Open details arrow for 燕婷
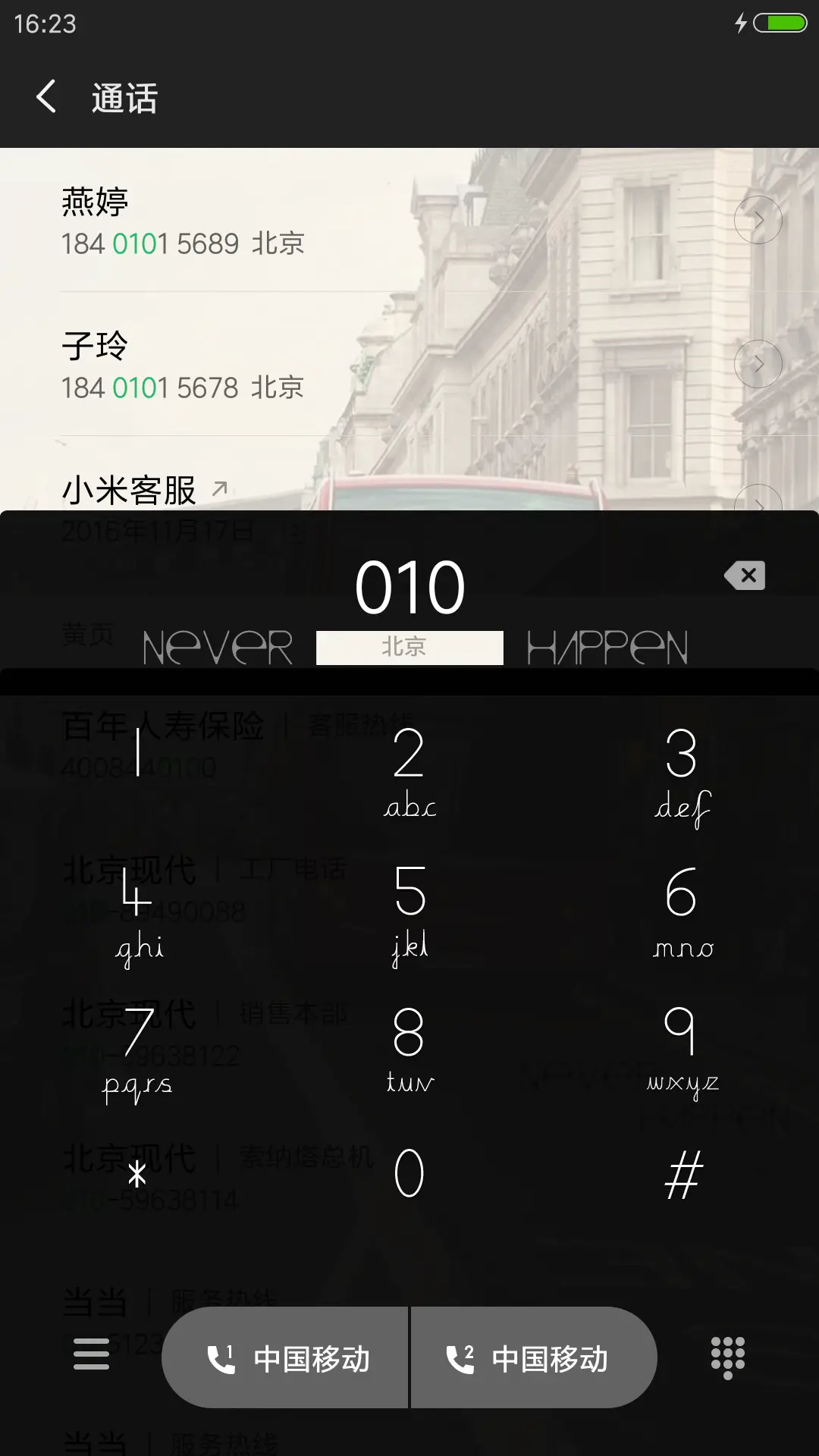Image resolution: width=819 pixels, height=1456 pixels. (x=758, y=220)
